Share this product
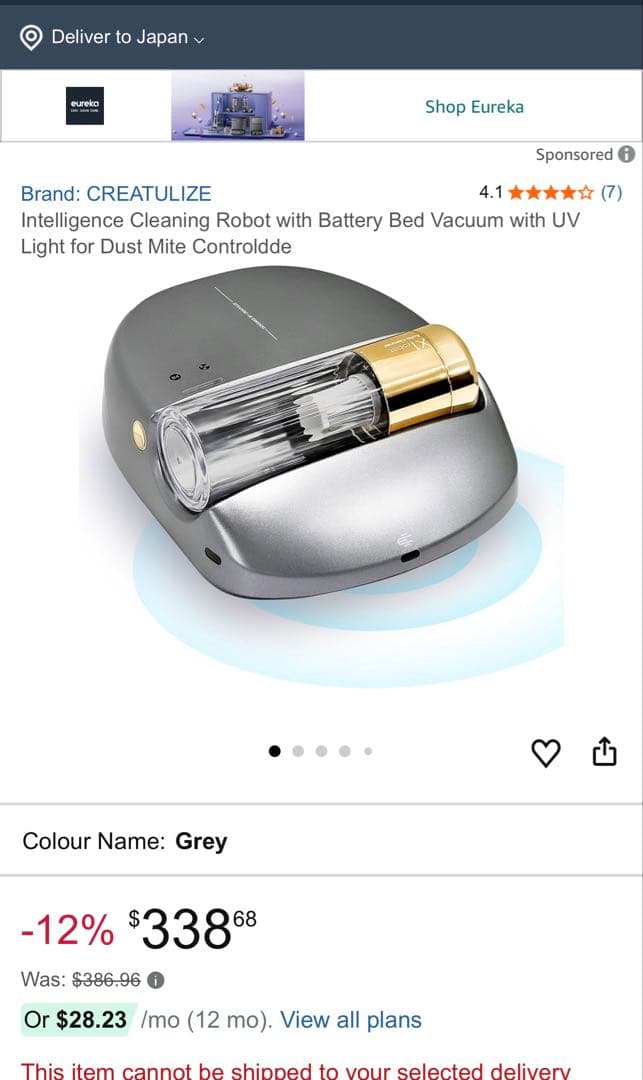The width and height of the screenshot is (643, 1080). tap(604, 751)
